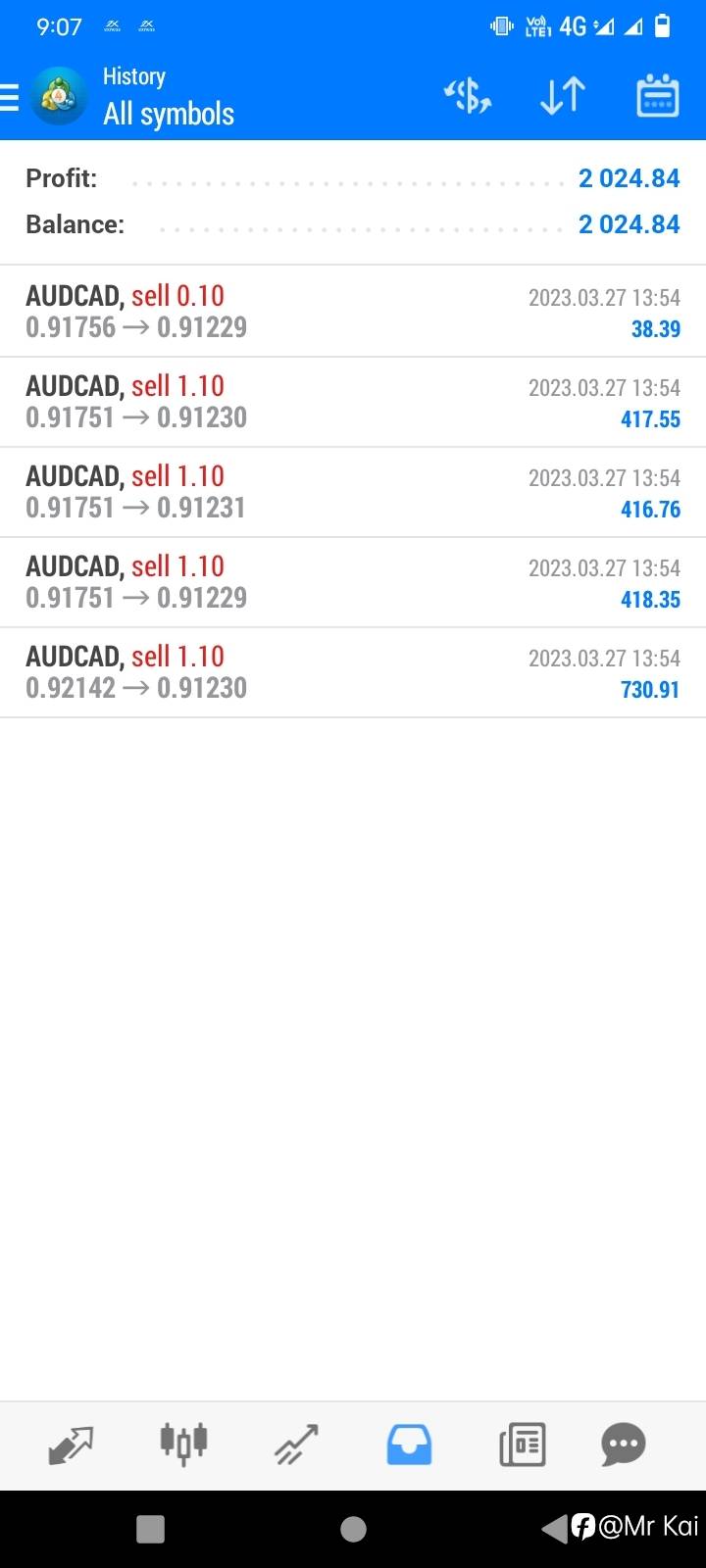
Task: Tap the system home button
Action: pos(353,1529)
